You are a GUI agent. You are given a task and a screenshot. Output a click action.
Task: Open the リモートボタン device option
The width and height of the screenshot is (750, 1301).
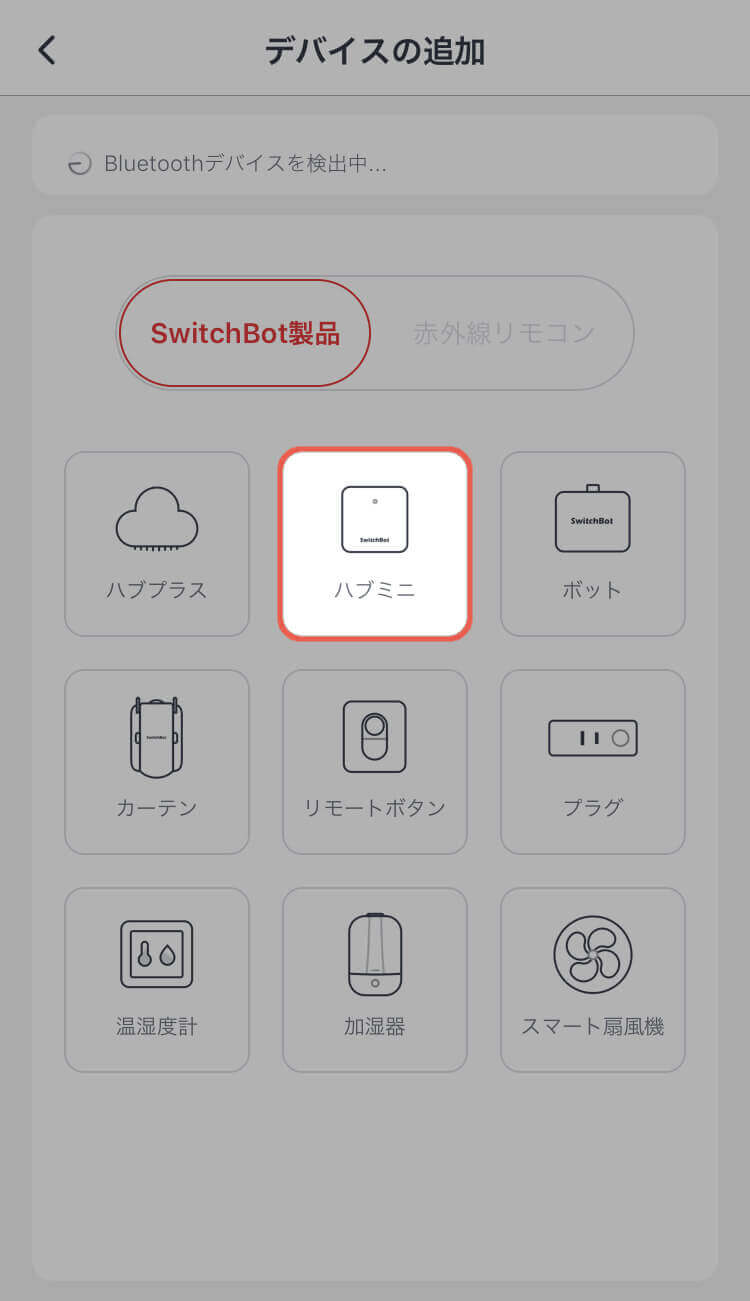pos(375,762)
